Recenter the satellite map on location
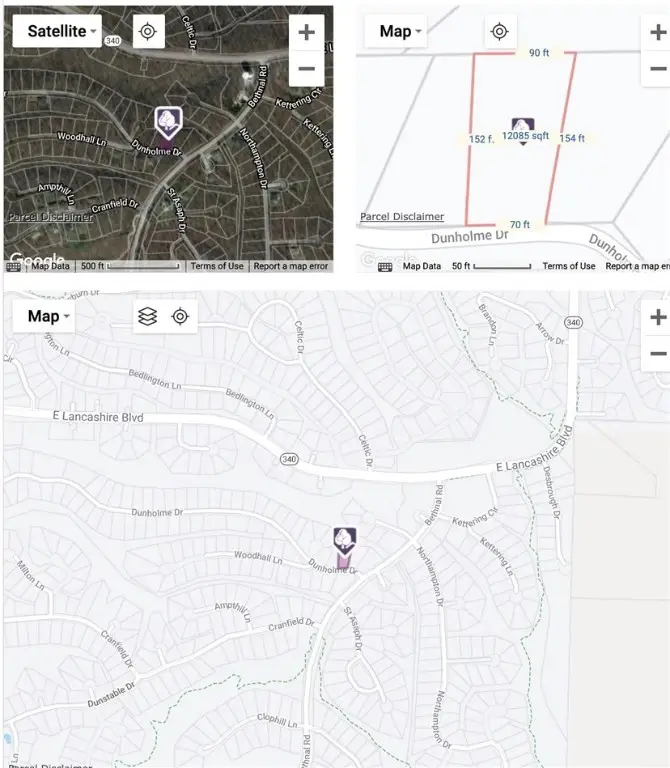This screenshot has width=670, height=768. (x=148, y=31)
